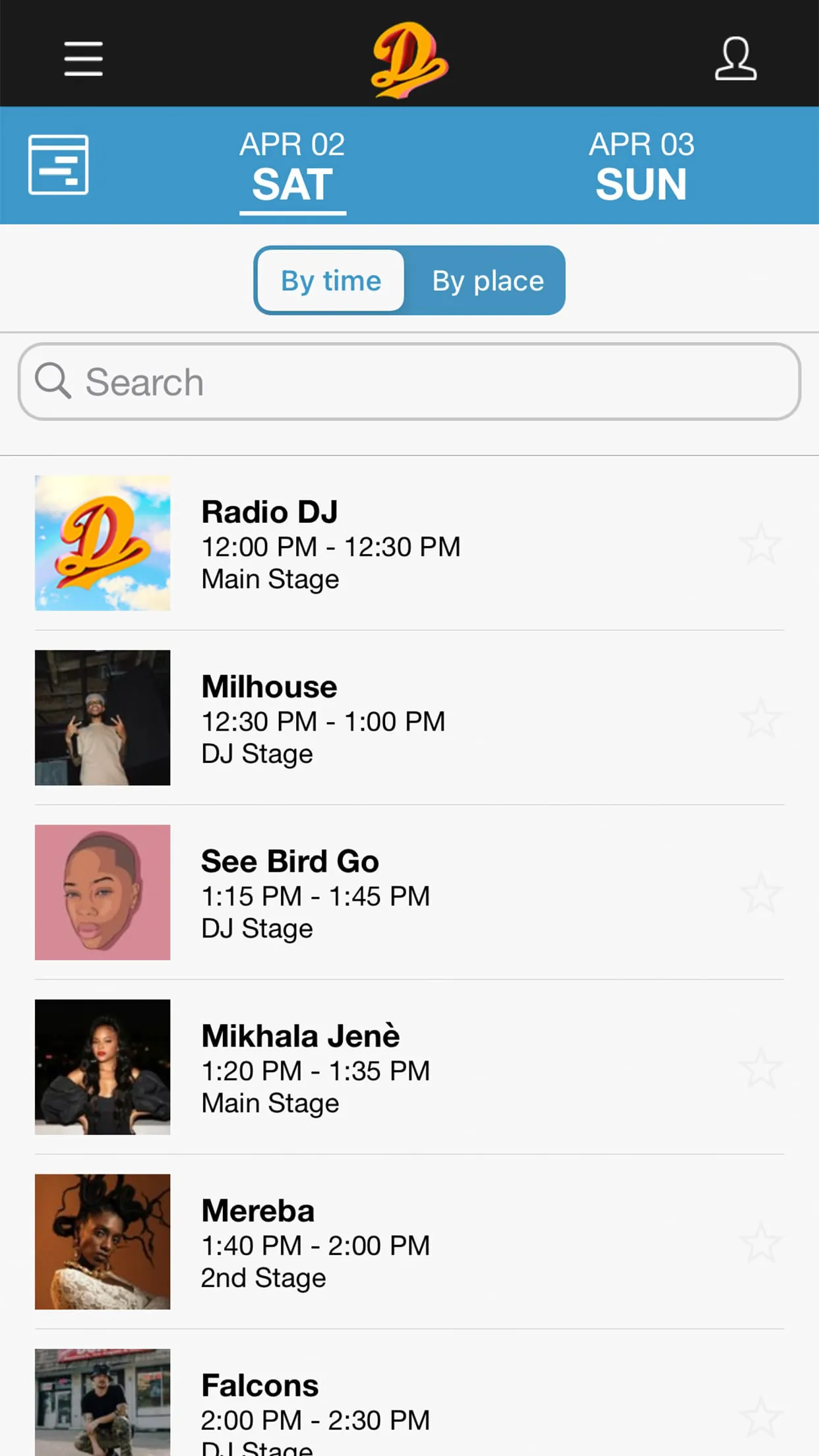The width and height of the screenshot is (819, 1456).
Task: Select the By time view
Action: coord(331,281)
